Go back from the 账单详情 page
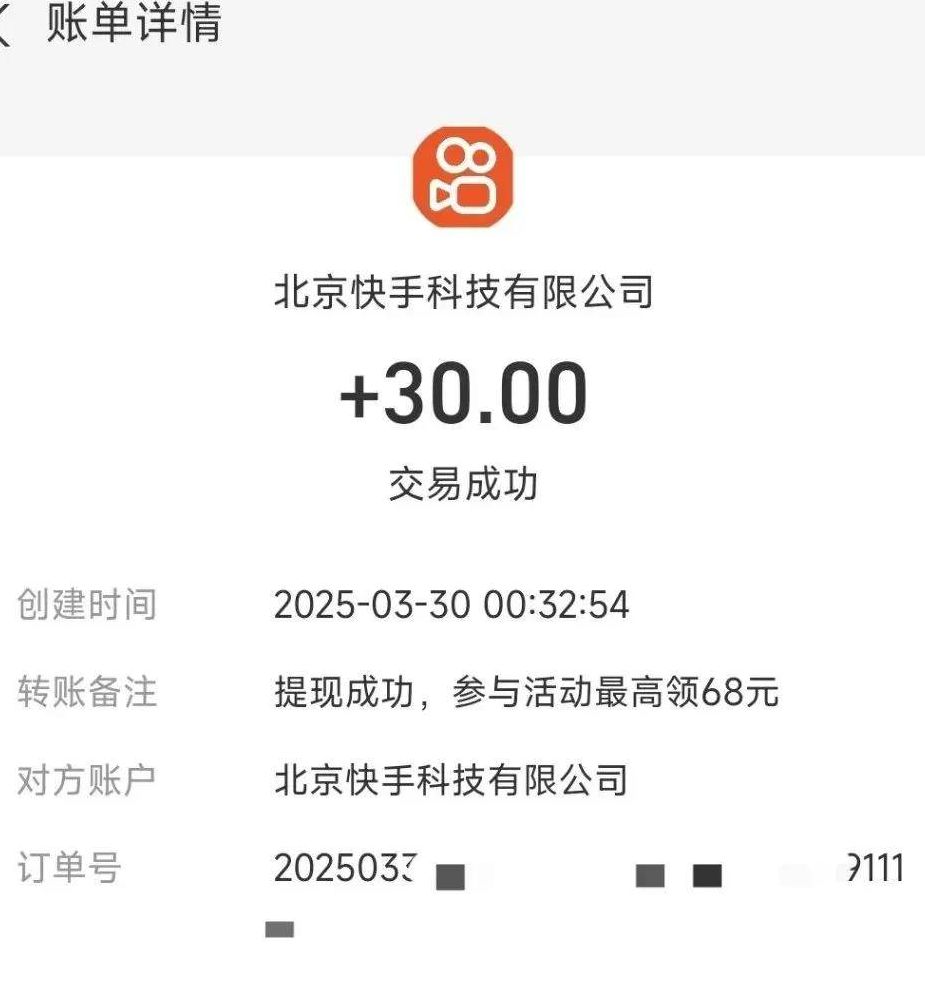The height and width of the screenshot is (983, 925). tap(6, 26)
